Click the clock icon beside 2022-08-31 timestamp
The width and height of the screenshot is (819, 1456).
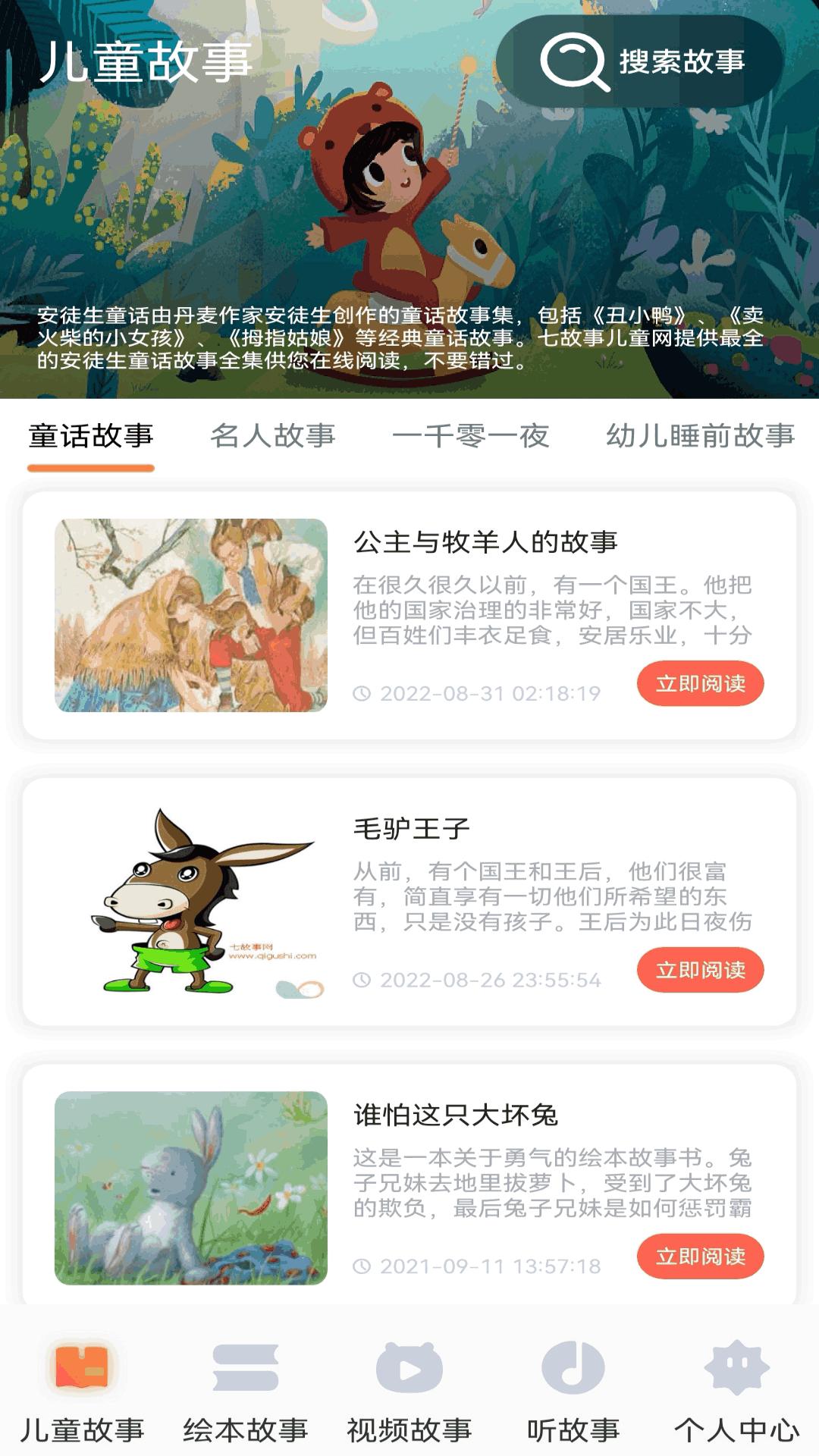click(x=362, y=691)
